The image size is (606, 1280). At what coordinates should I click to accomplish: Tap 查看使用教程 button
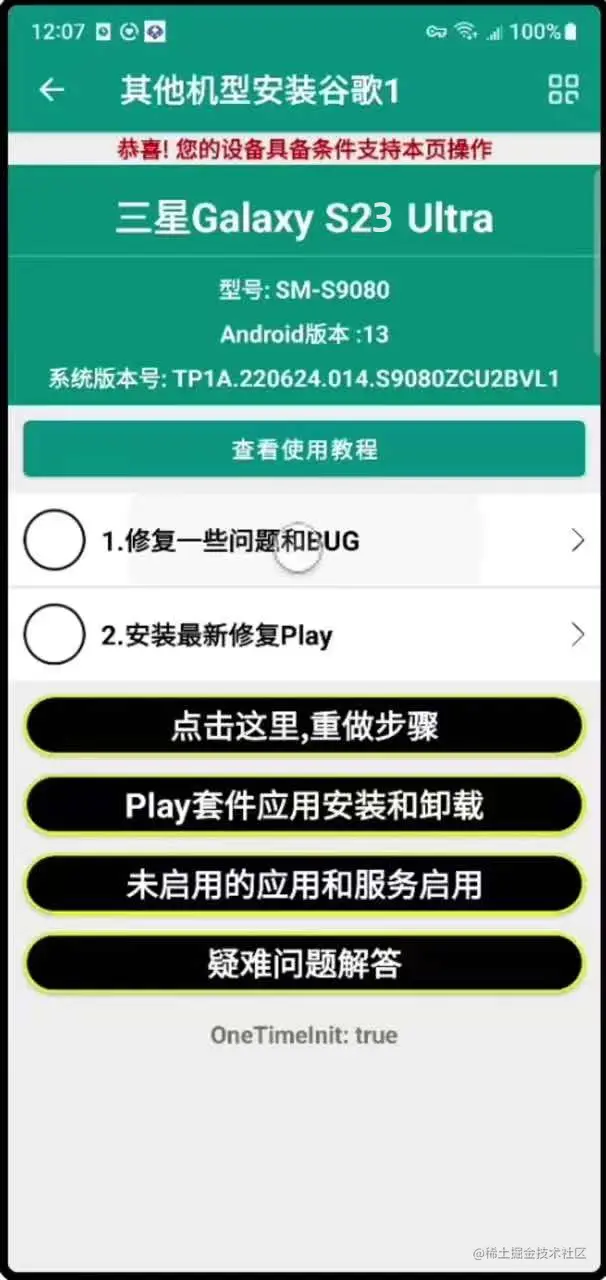tap(304, 449)
